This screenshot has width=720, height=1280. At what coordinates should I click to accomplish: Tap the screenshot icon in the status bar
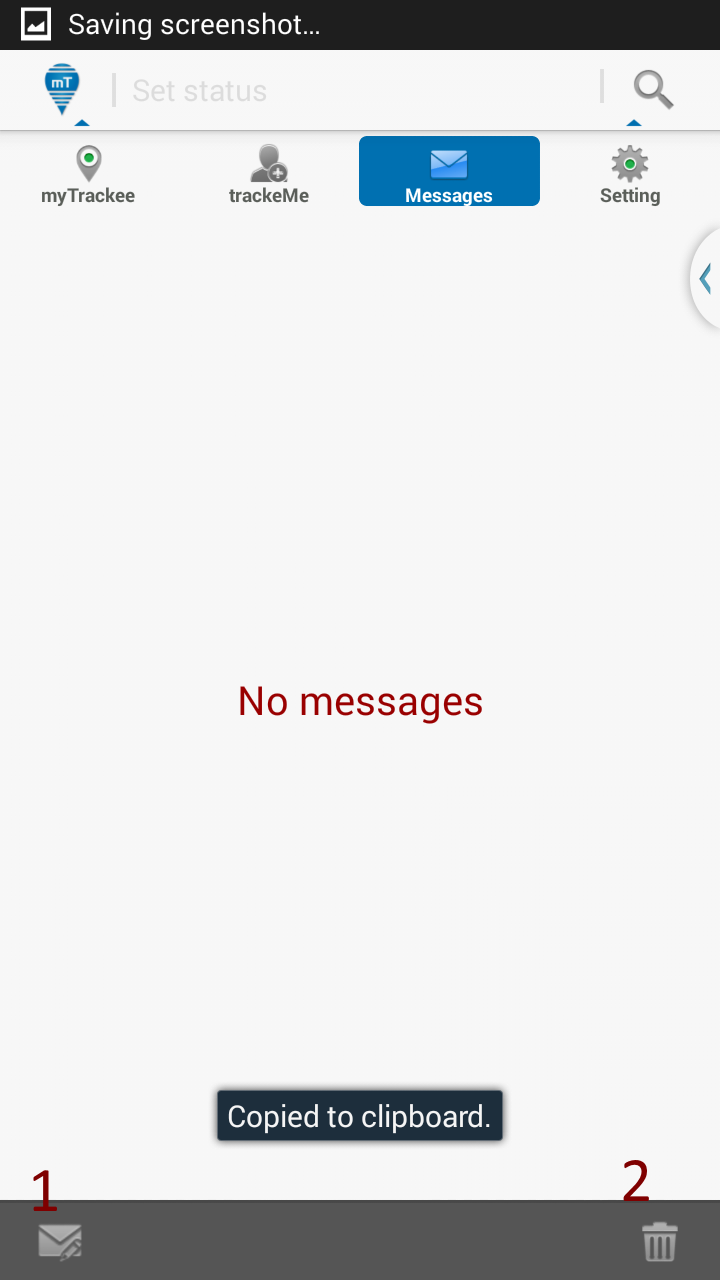point(35,24)
